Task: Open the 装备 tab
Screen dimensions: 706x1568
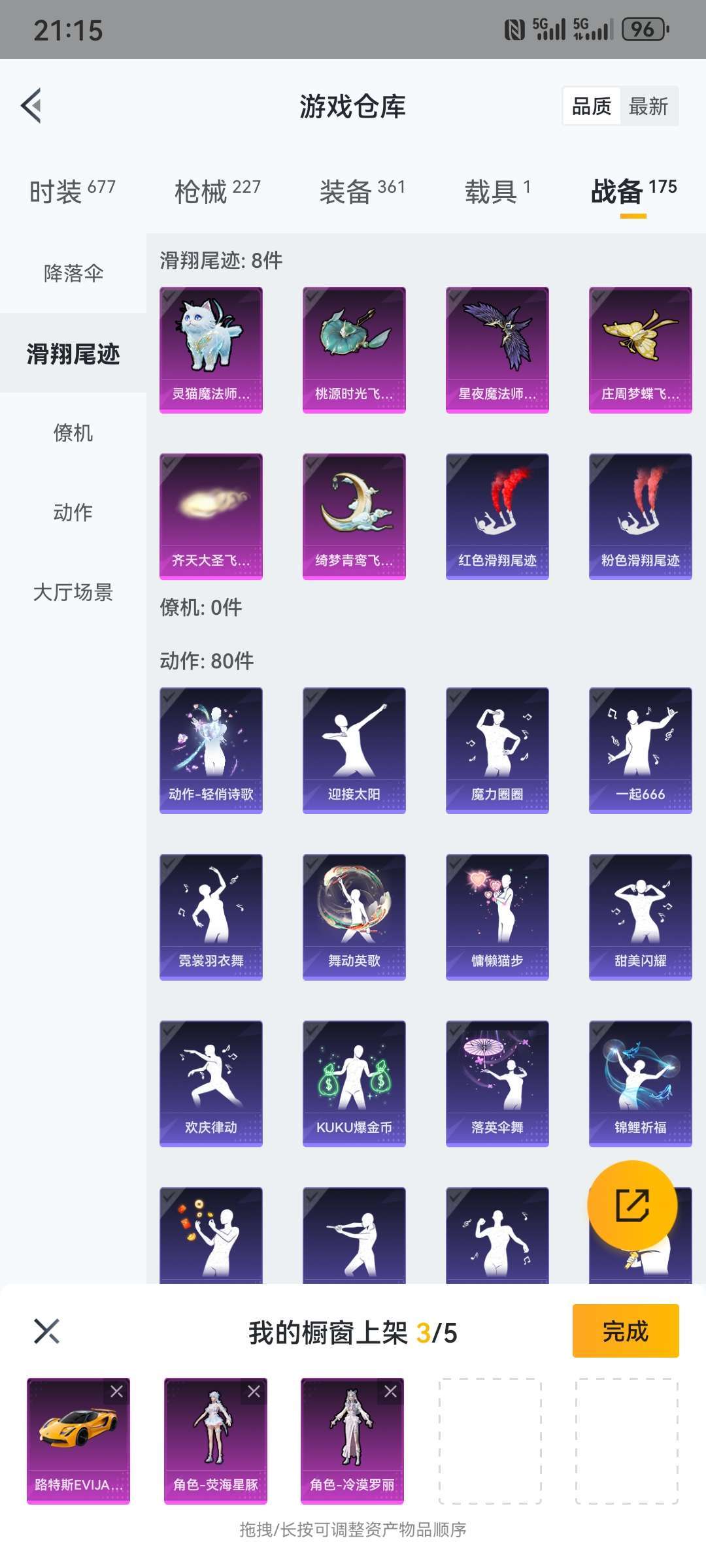Action: (x=362, y=191)
